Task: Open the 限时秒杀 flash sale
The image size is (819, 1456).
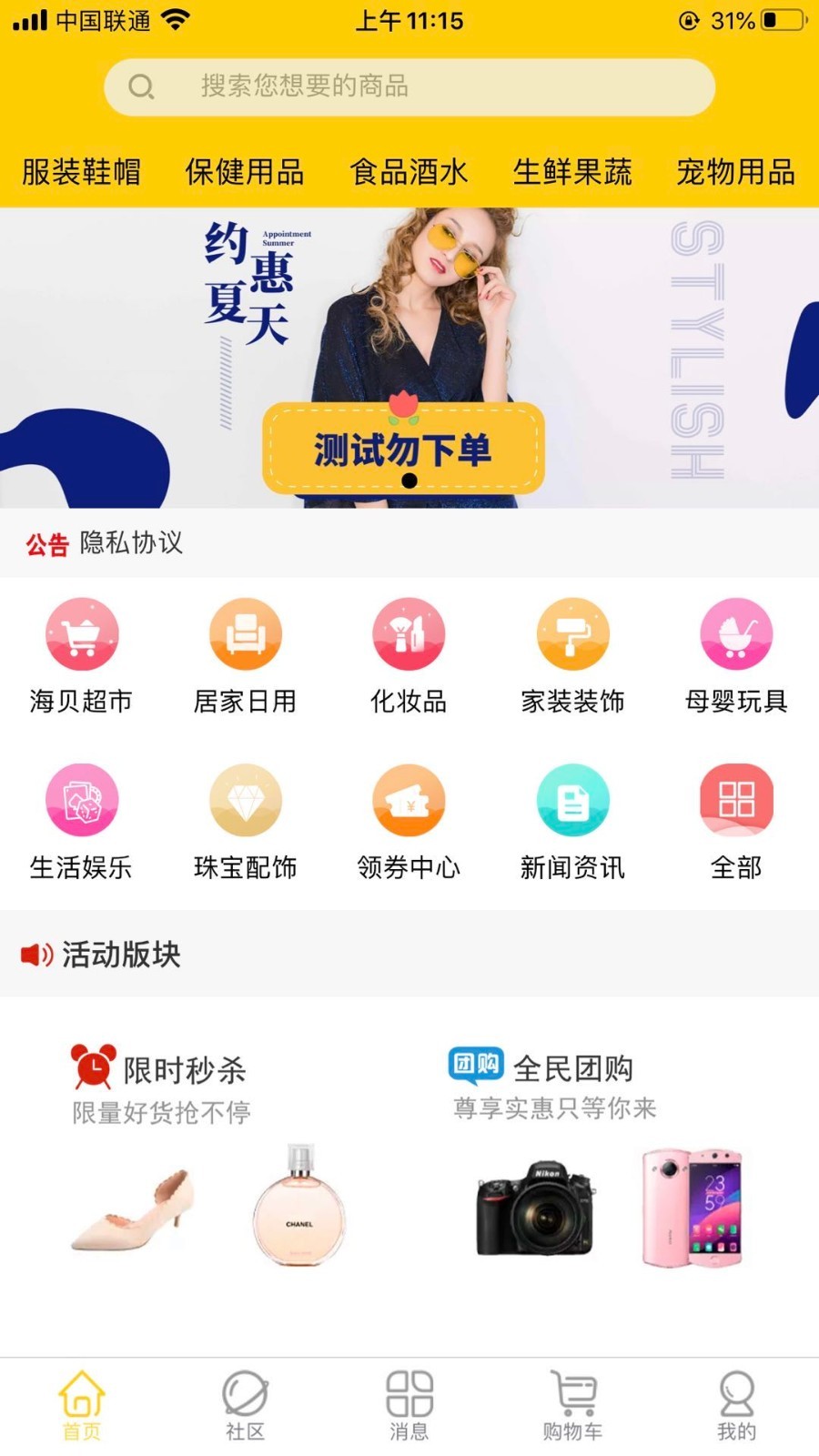Action: coord(209,1156)
